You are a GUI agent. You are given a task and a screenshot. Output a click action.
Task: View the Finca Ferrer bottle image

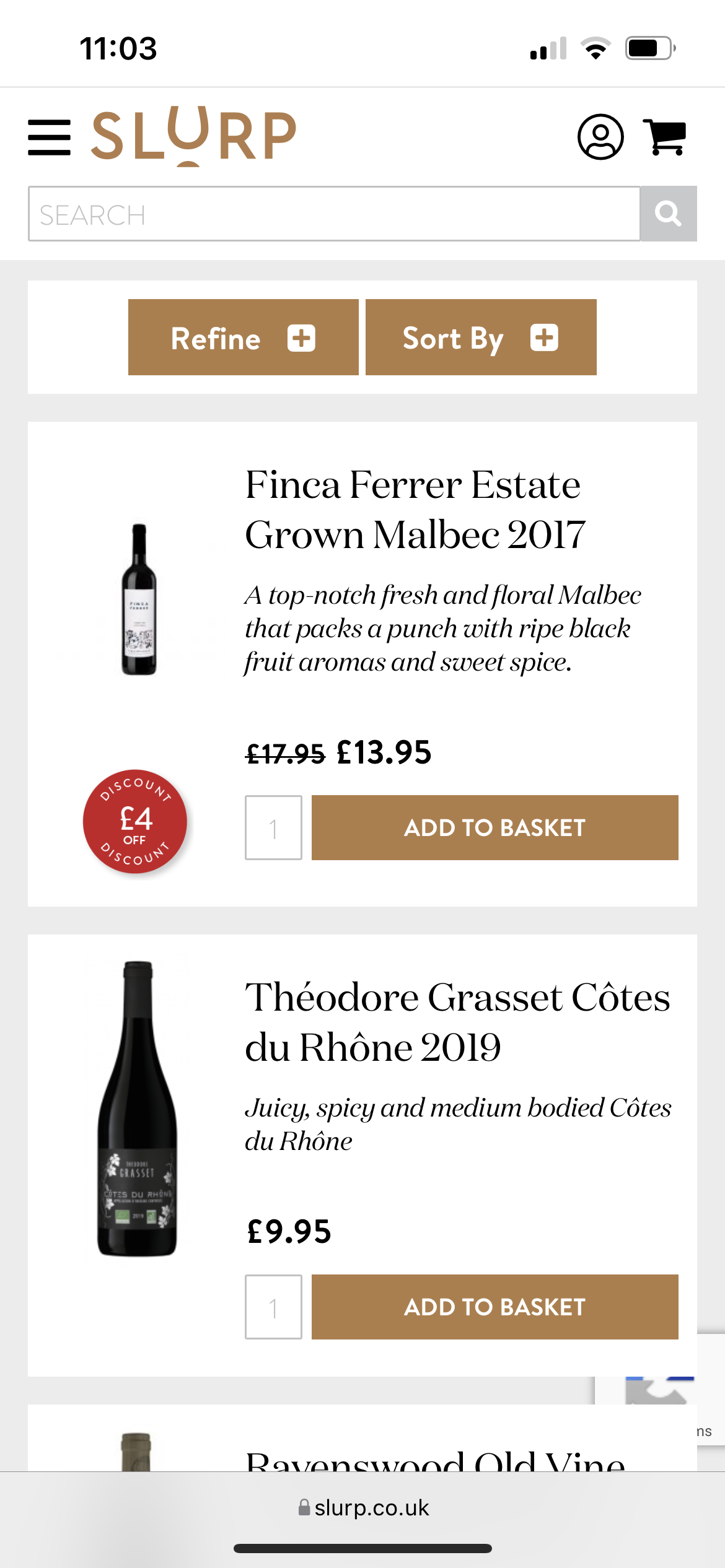[139, 599]
